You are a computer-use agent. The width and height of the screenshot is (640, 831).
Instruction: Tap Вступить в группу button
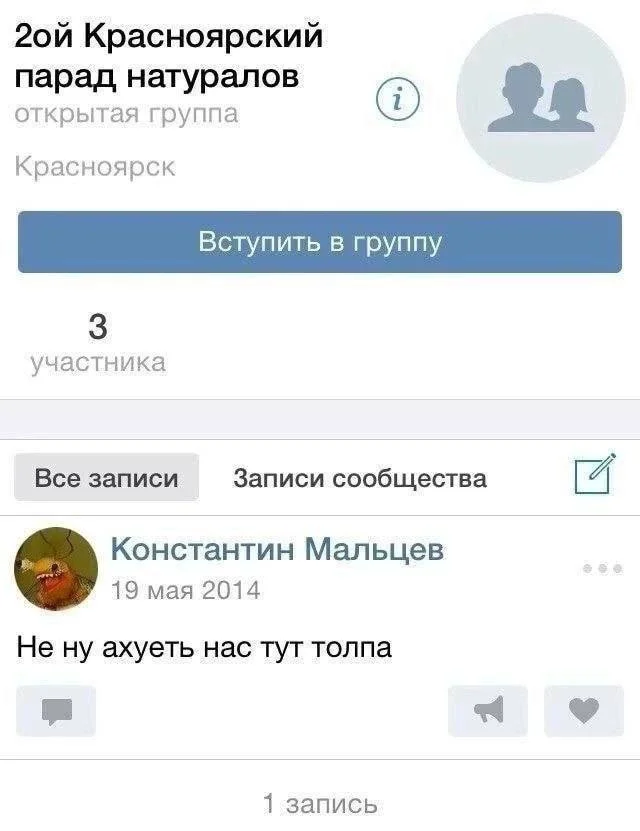point(319,243)
